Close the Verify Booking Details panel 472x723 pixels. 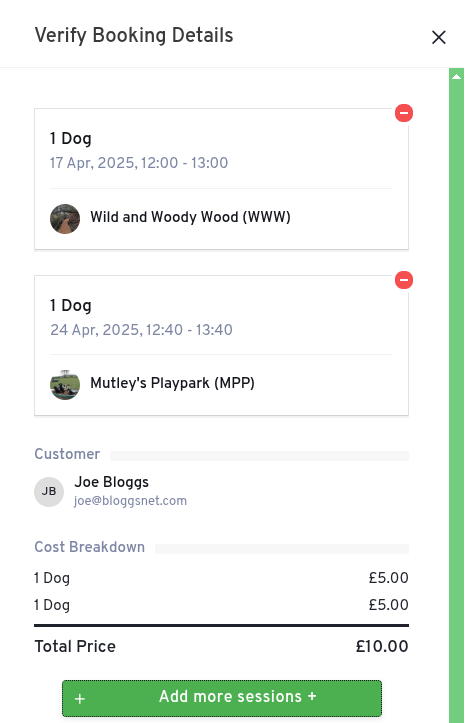[x=438, y=37]
